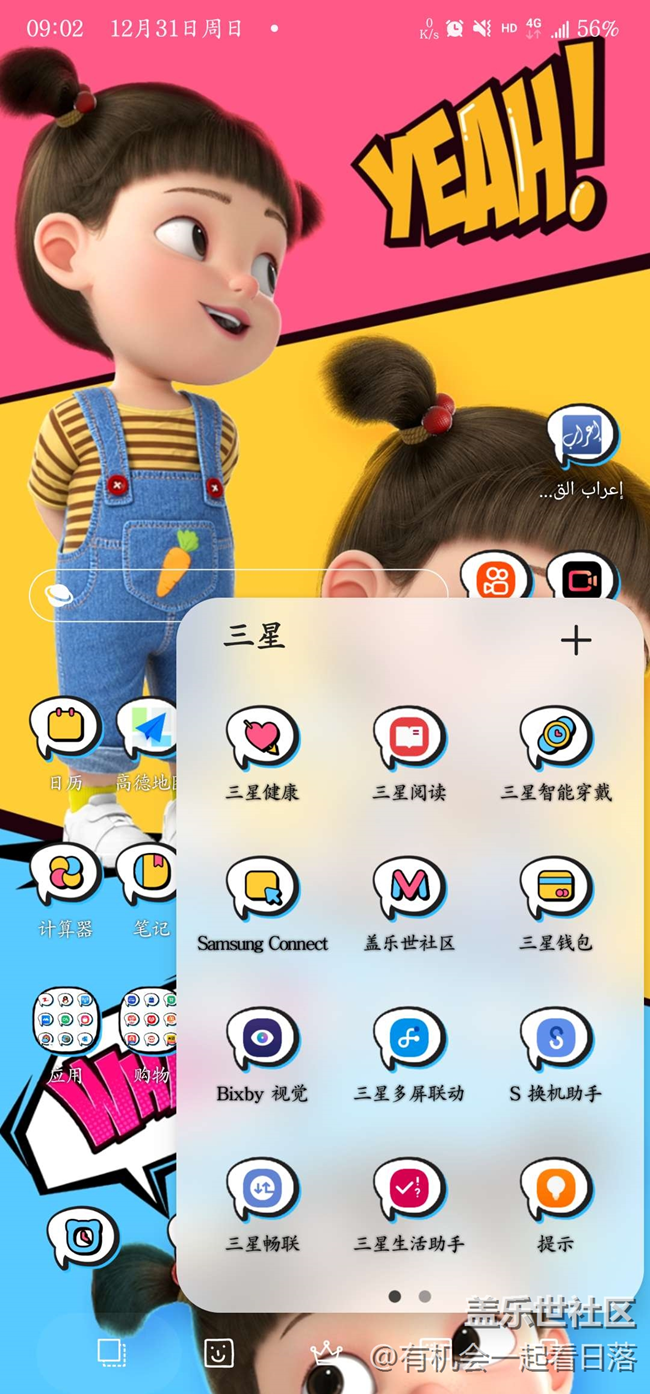Open 三星钱包 app
The image size is (650, 1394).
click(x=556, y=888)
